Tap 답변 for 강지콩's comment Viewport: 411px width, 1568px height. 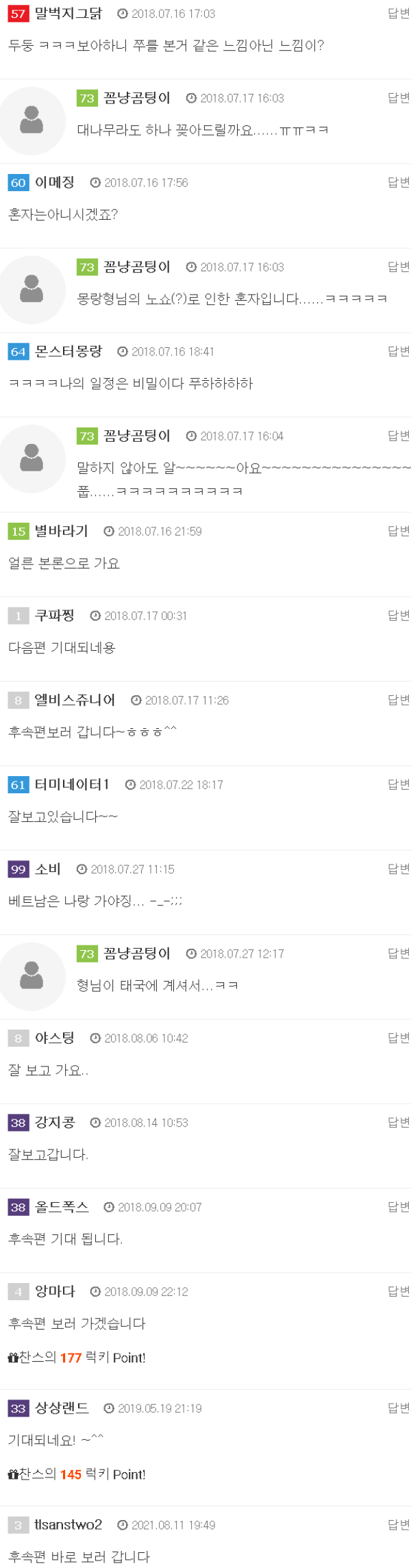point(399,1121)
